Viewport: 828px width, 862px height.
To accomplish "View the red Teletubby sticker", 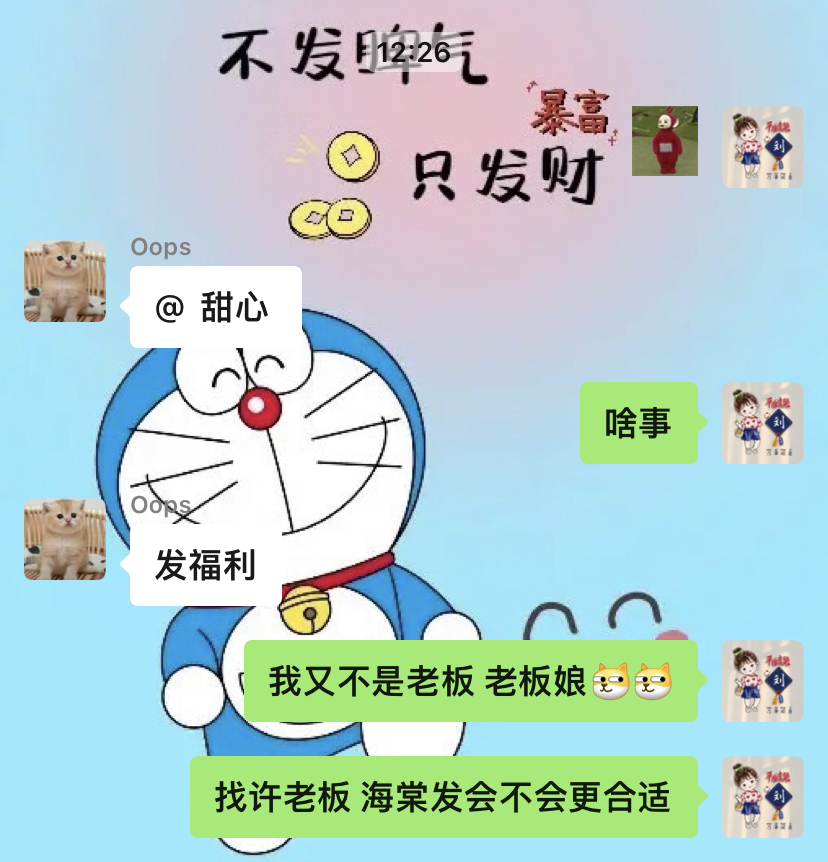I will [x=664, y=141].
